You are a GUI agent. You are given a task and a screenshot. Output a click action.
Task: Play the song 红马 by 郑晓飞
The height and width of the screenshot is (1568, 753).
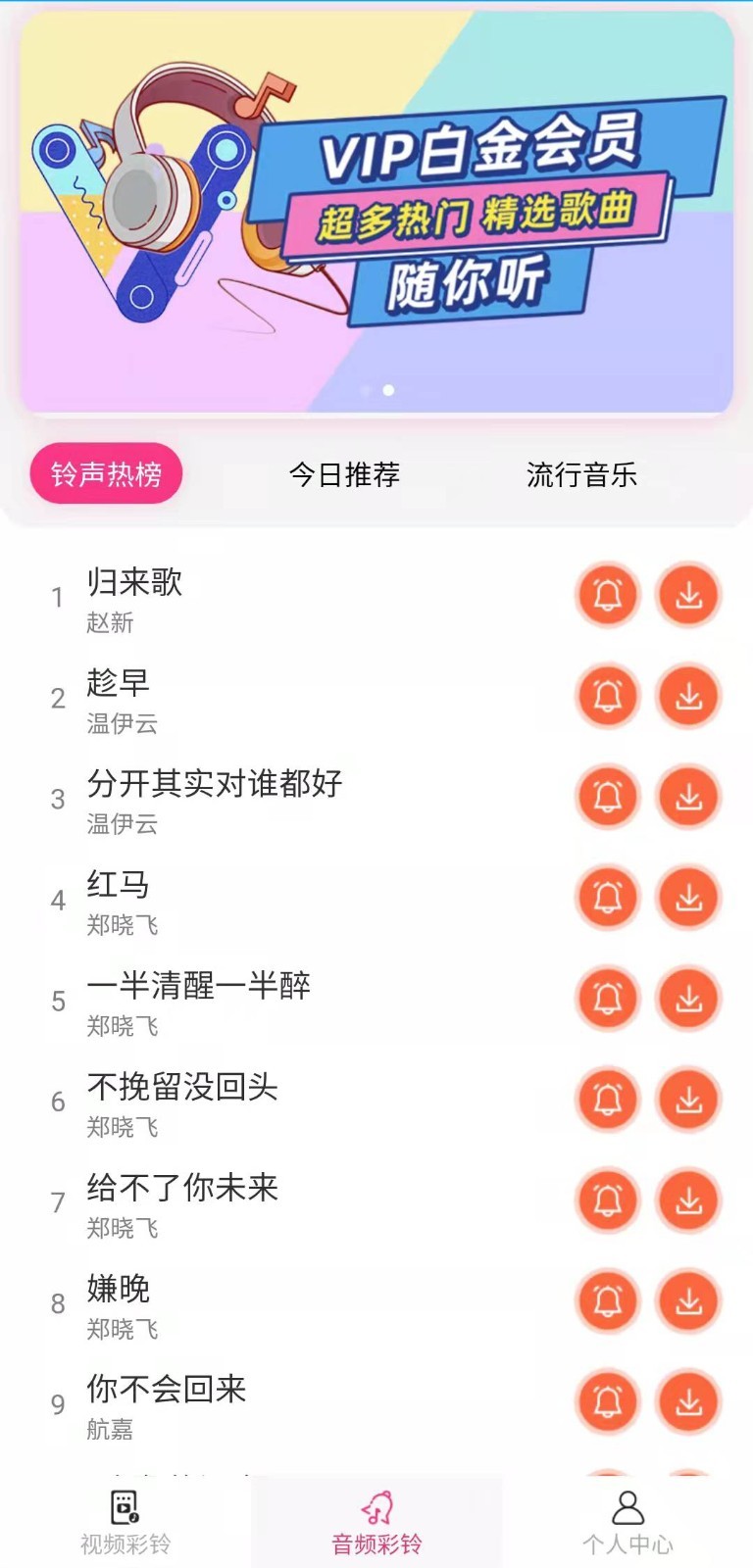tap(119, 886)
